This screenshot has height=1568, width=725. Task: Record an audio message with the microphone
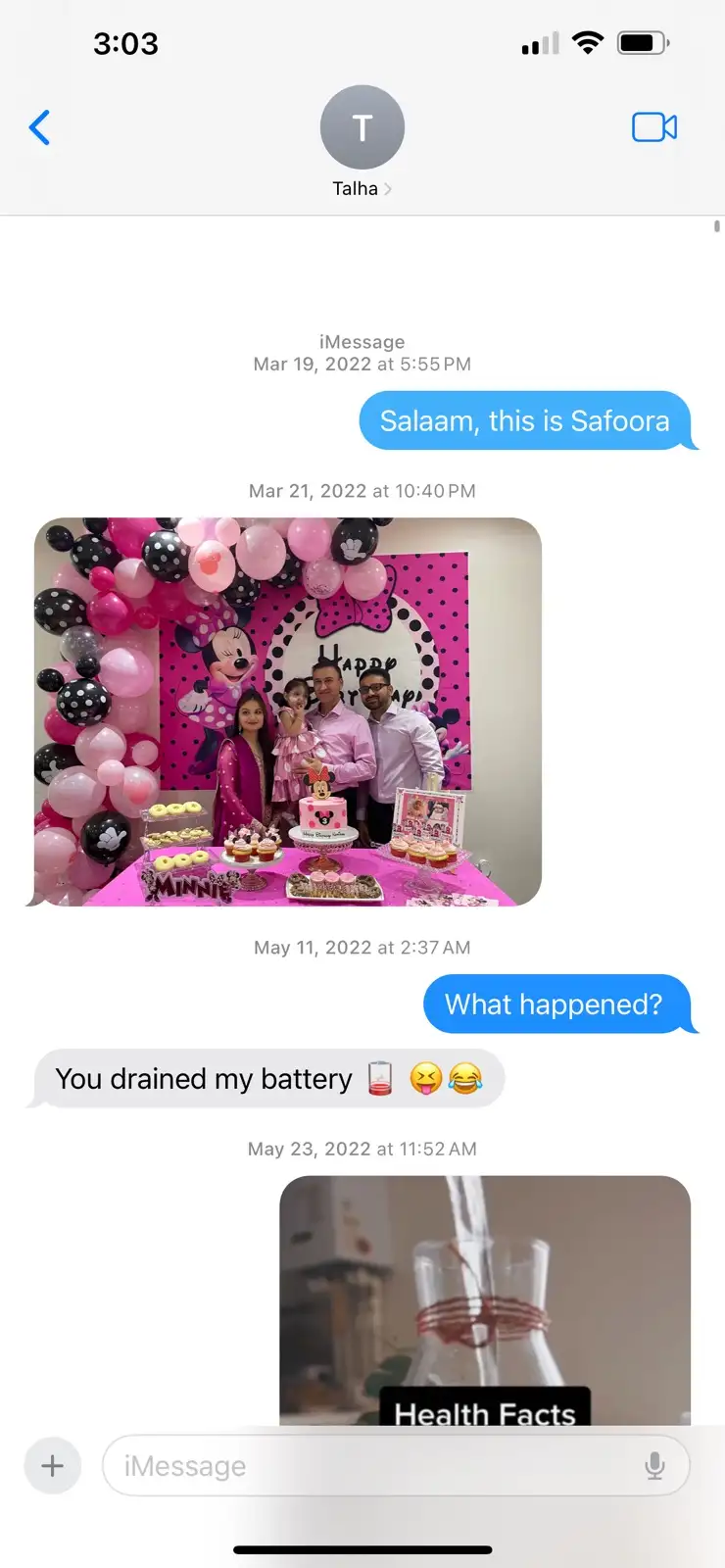click(x=654, y=1466)
